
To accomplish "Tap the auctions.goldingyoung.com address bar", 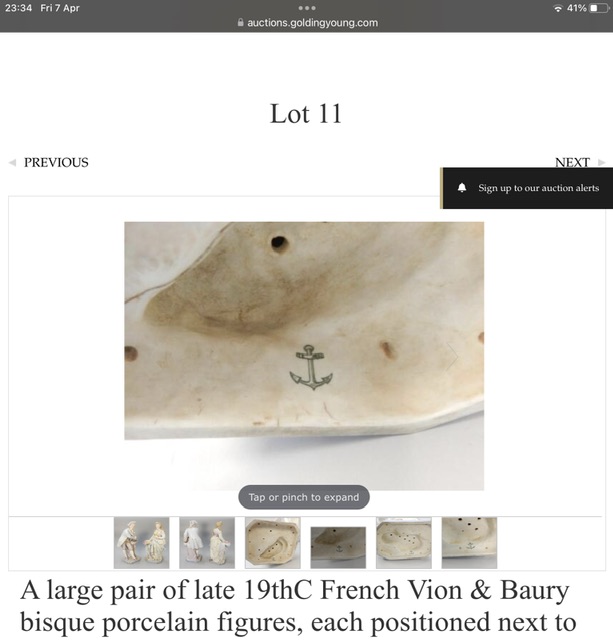I will (x=306, y=23).
